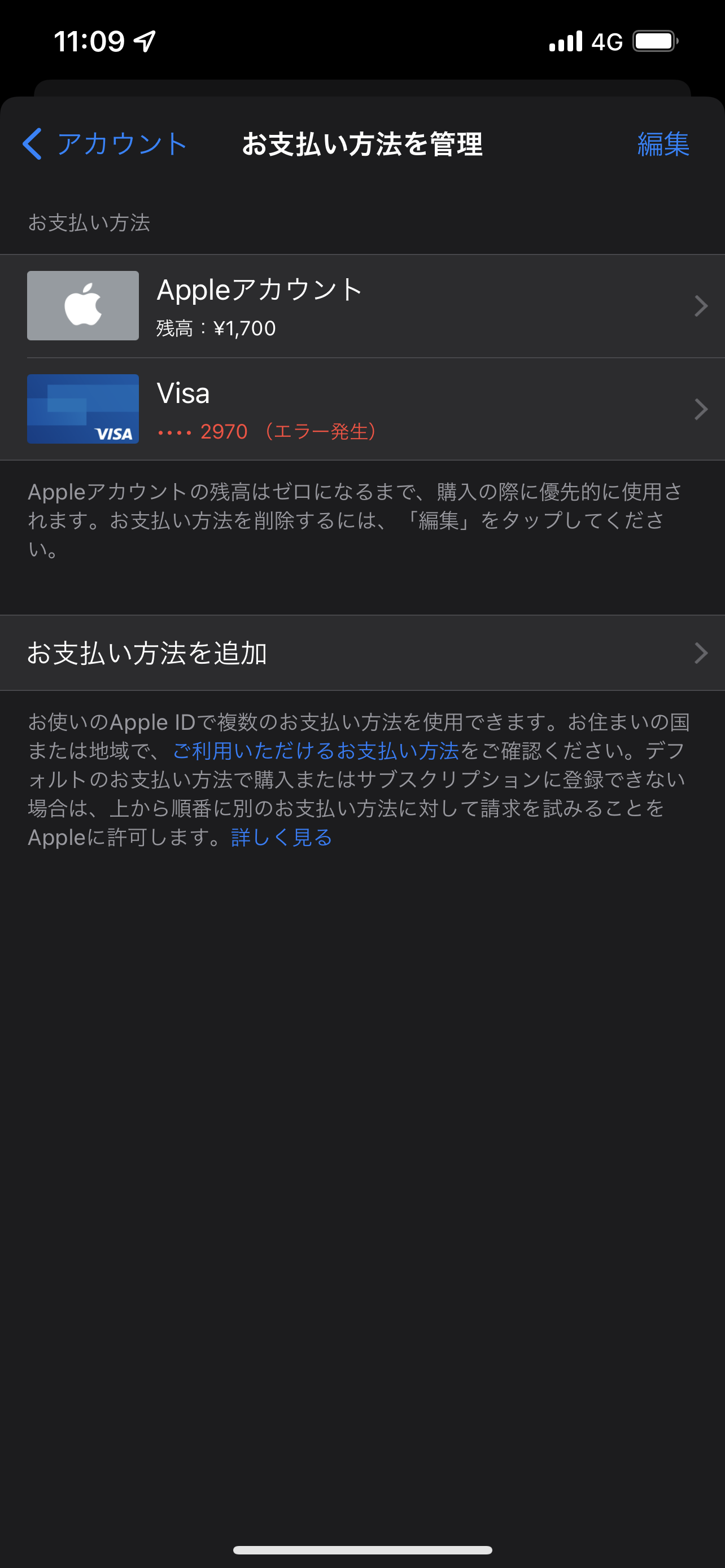
Task: Open the Visa card ending 2970
Action: tap(362, 409)
